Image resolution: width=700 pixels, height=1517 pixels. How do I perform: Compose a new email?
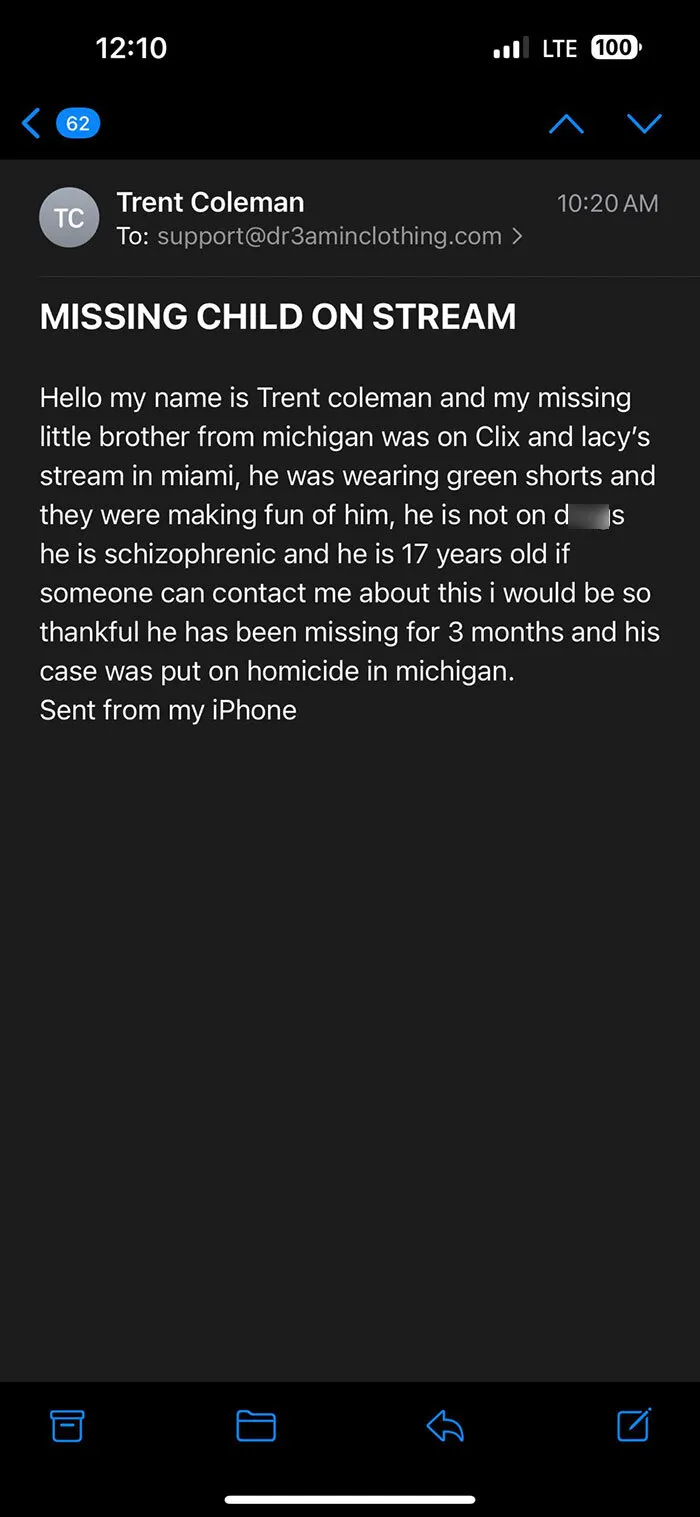pyautogui.click(x=634, y=1424)
